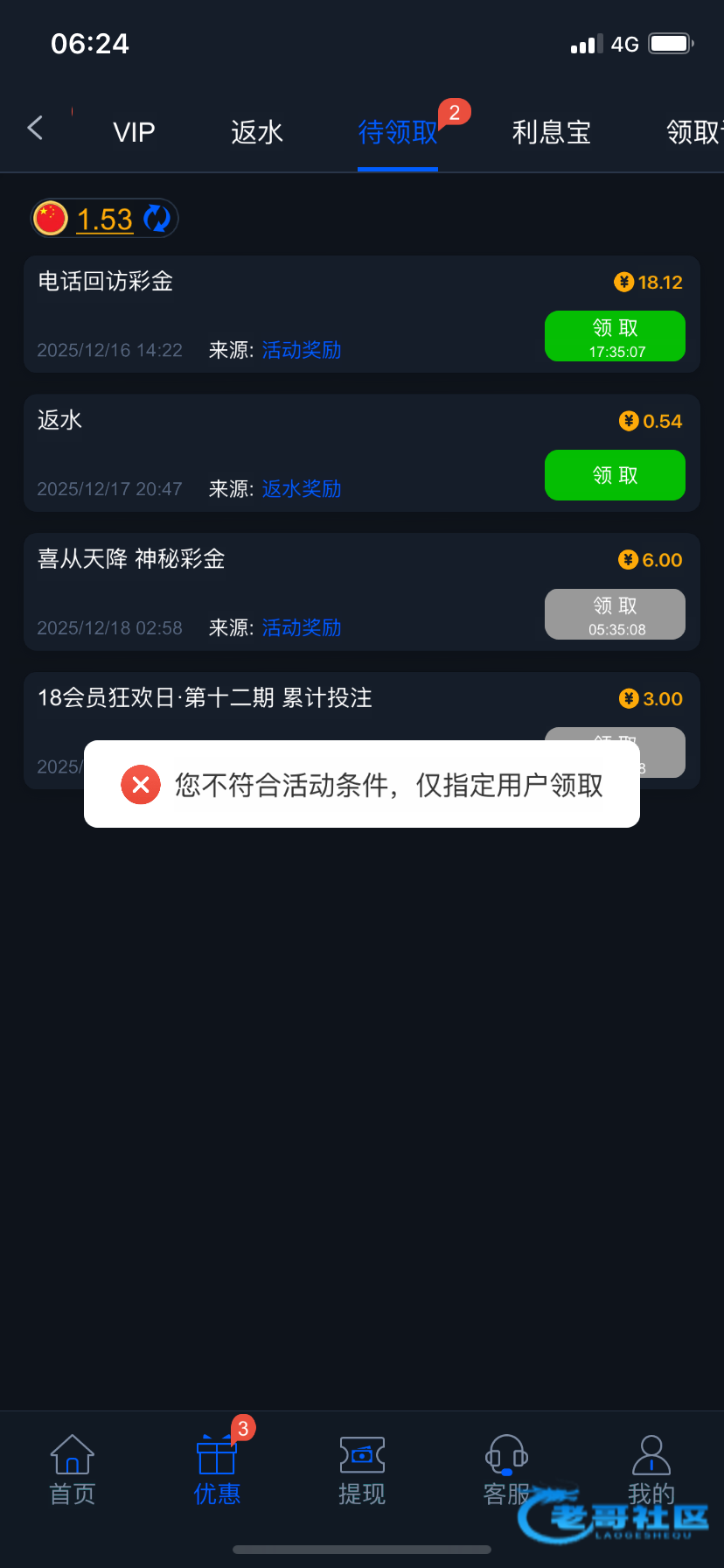Screen dimensions: 724x1568
Task: Open the 返水奖励 source link
Action: (302, 488)
